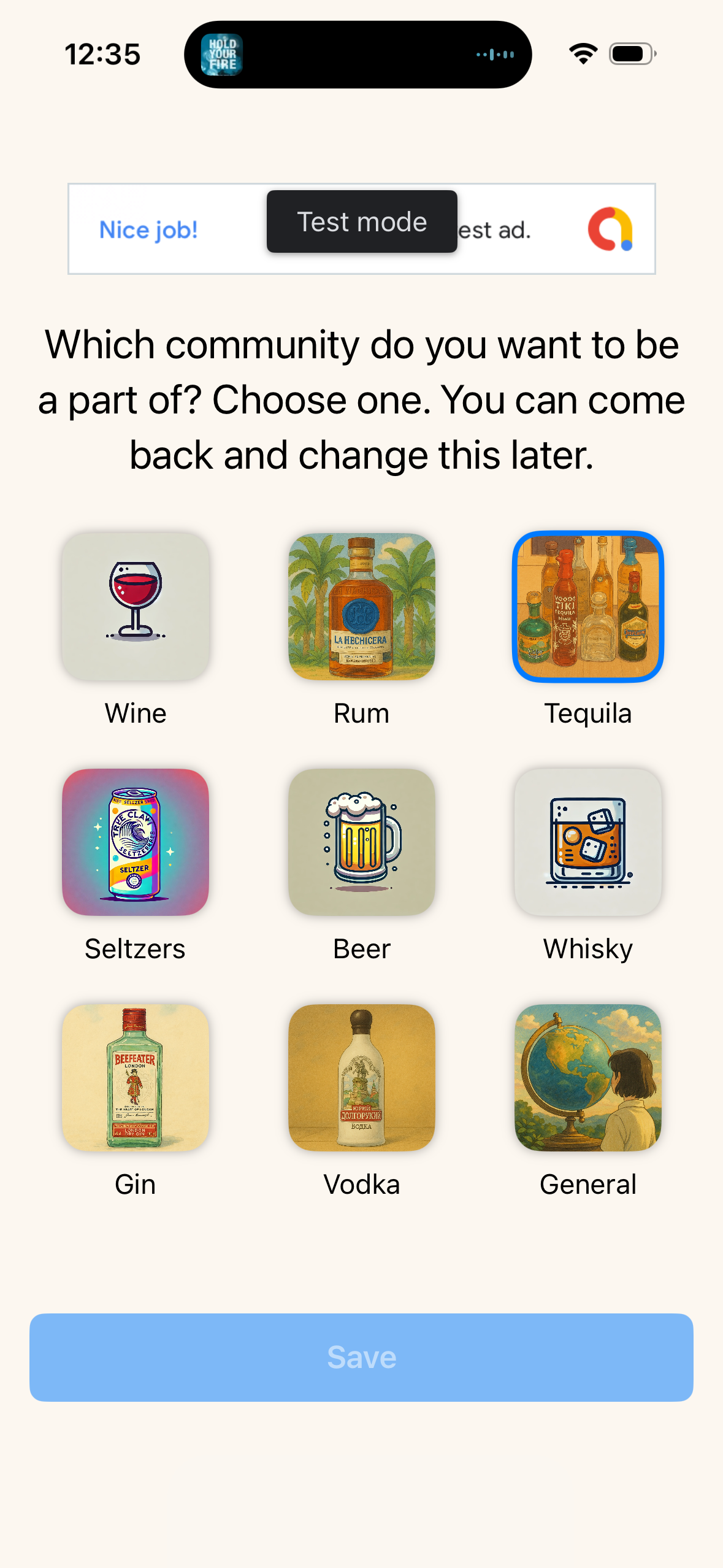
Task: Tap the Nice job! ad link
Action: coord(148,229)
